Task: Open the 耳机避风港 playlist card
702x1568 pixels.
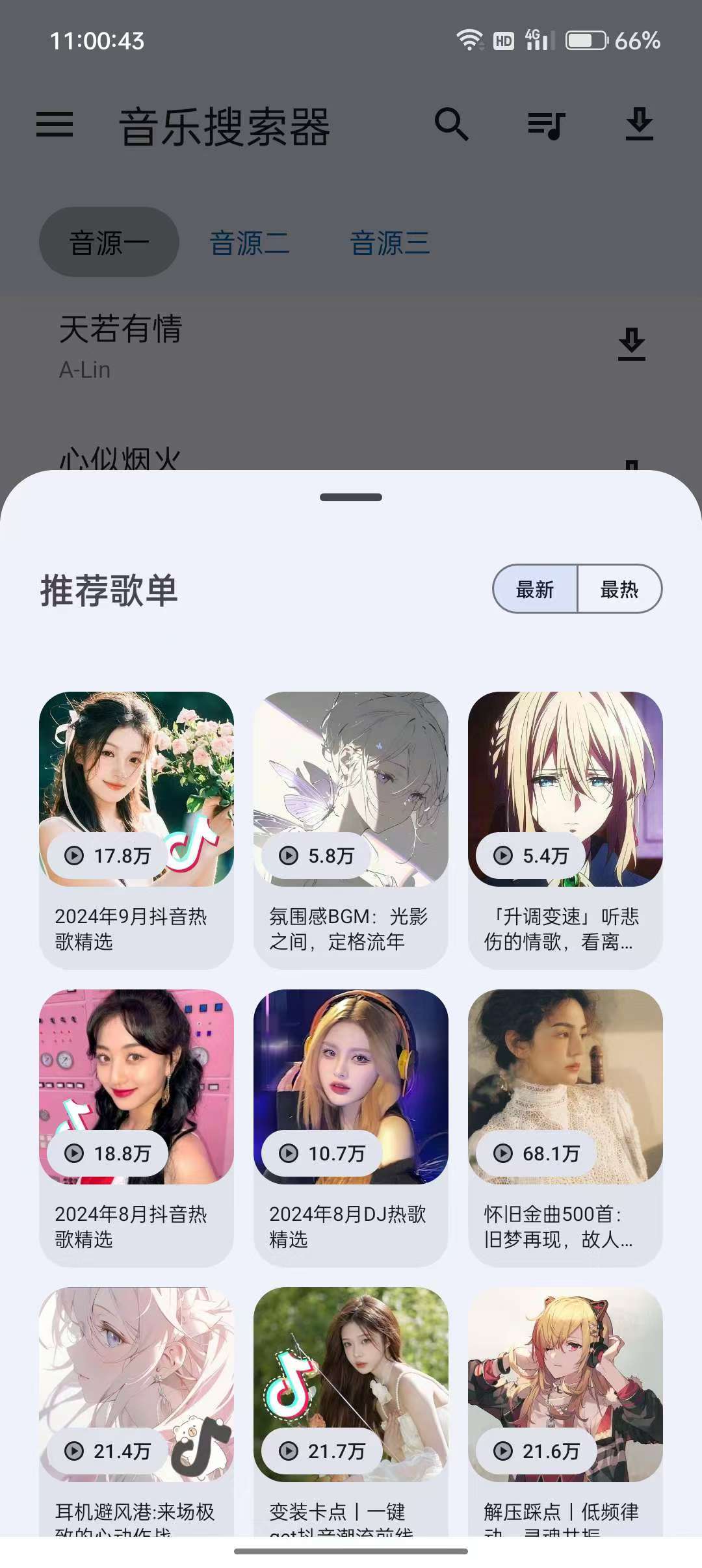Action: (x=136, y=1411)
